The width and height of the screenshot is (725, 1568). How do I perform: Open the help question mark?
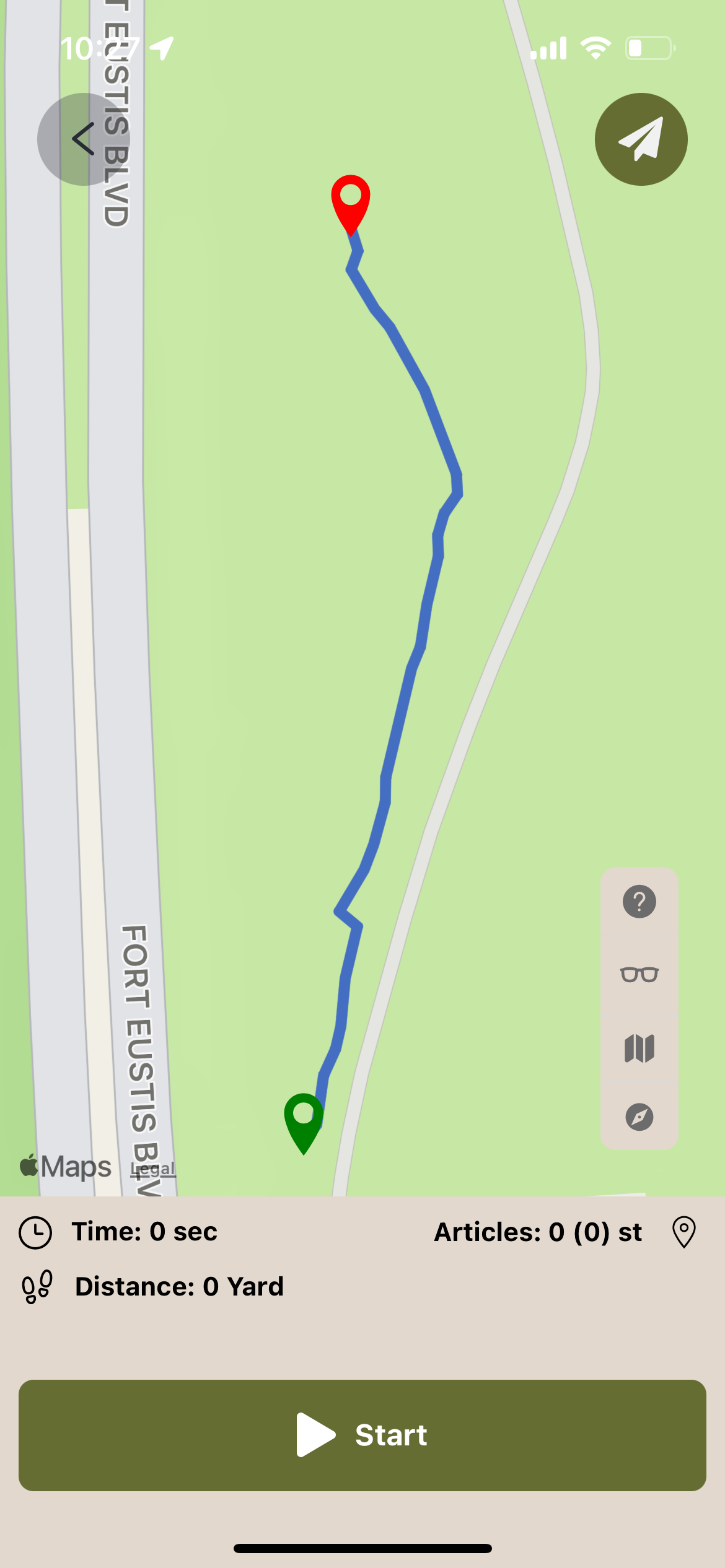pyautogui.click(x=639, y=902)
